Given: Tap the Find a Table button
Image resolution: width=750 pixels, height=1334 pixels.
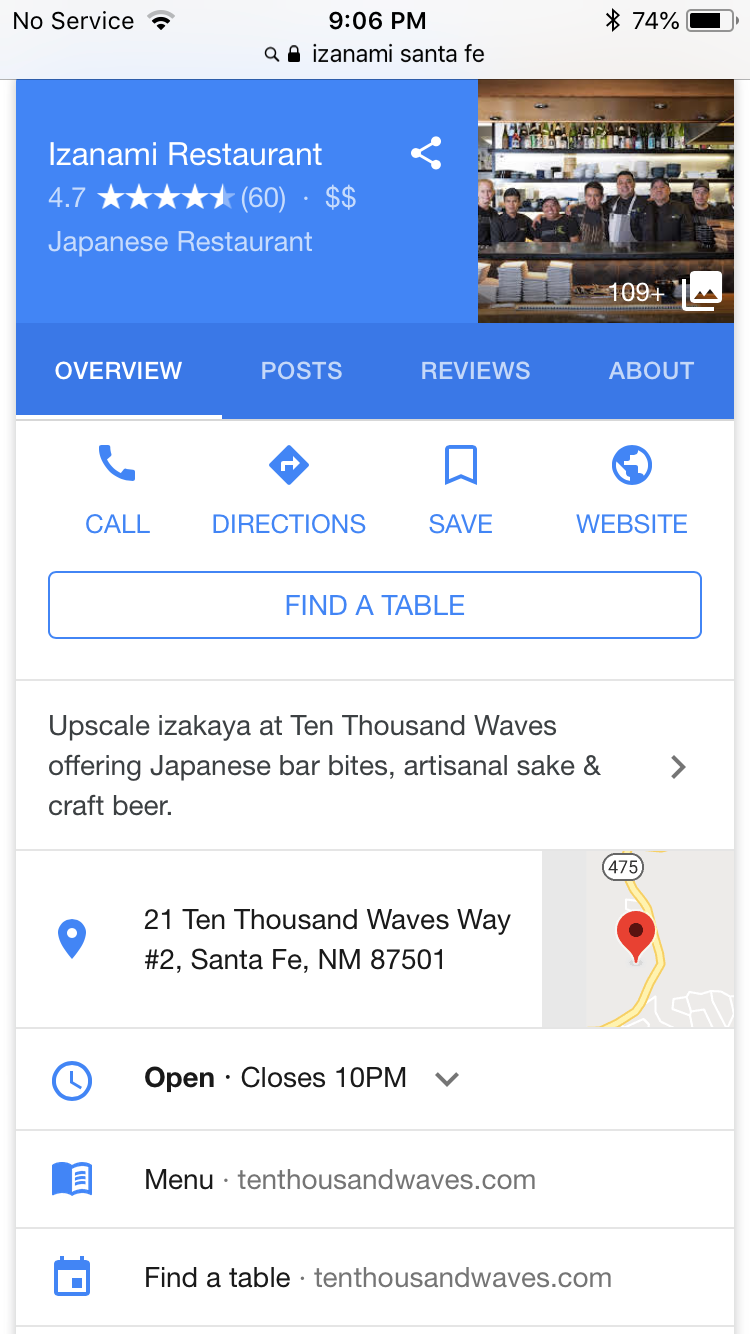Looking at the screenshot, I should click(375, 605).
